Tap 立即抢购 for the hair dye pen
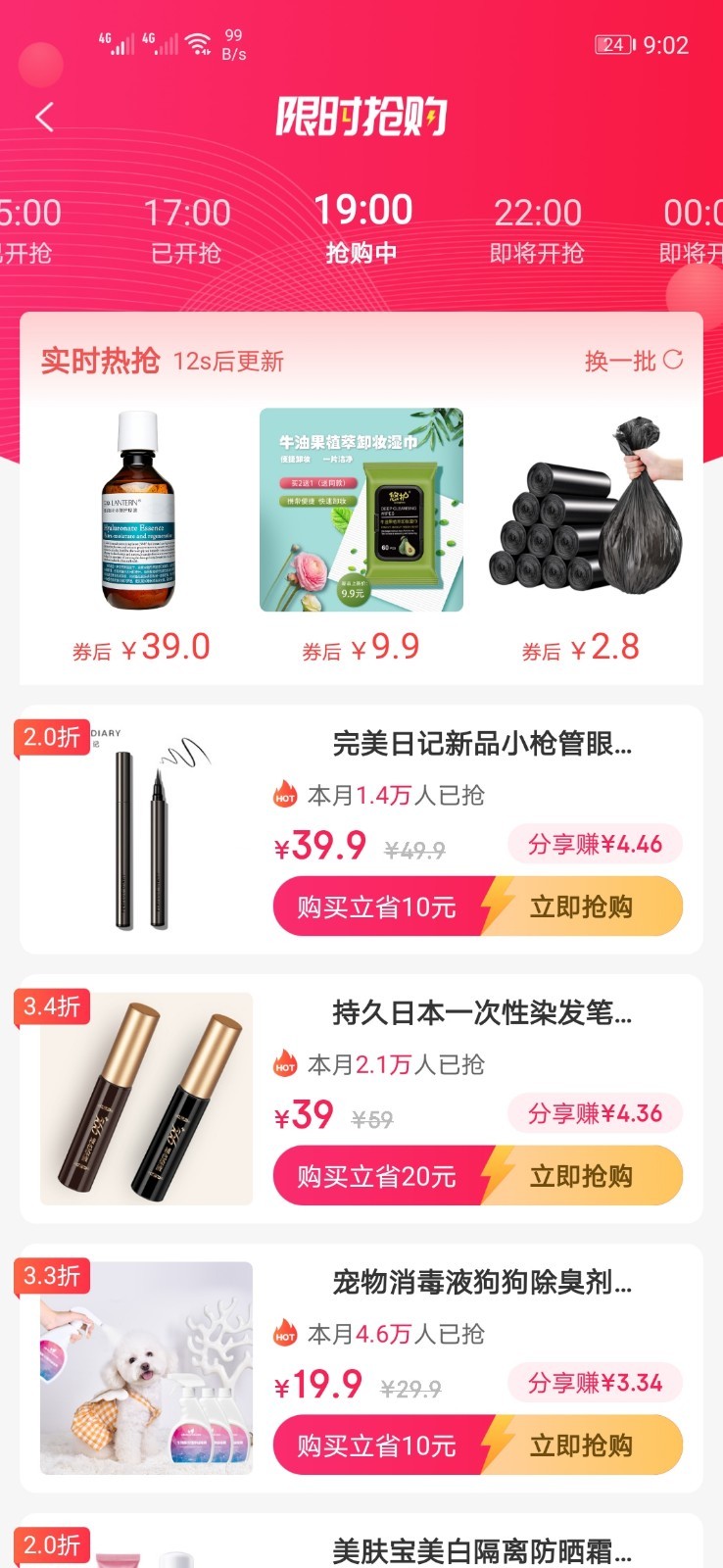 click(582, 1176)
